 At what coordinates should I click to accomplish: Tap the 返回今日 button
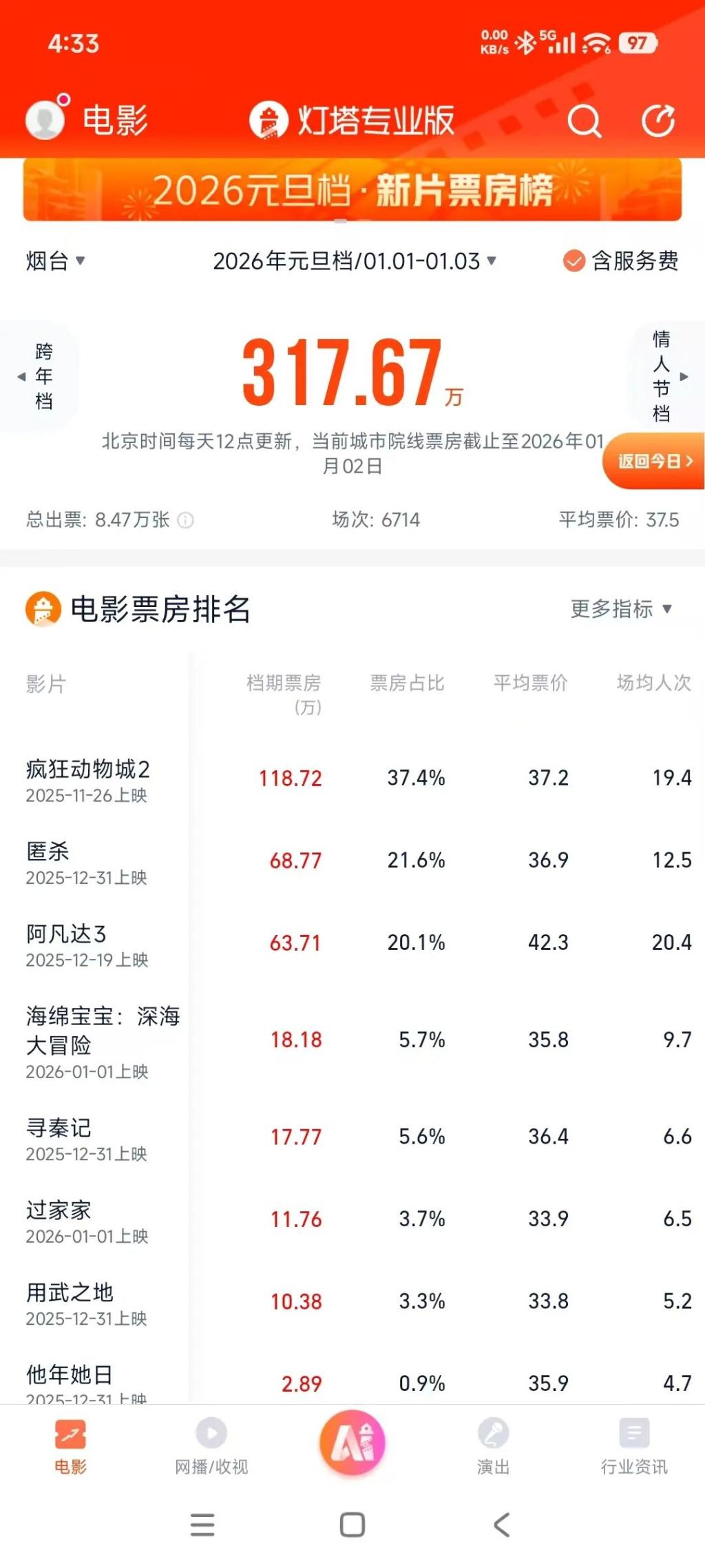(x=654, y=461)
